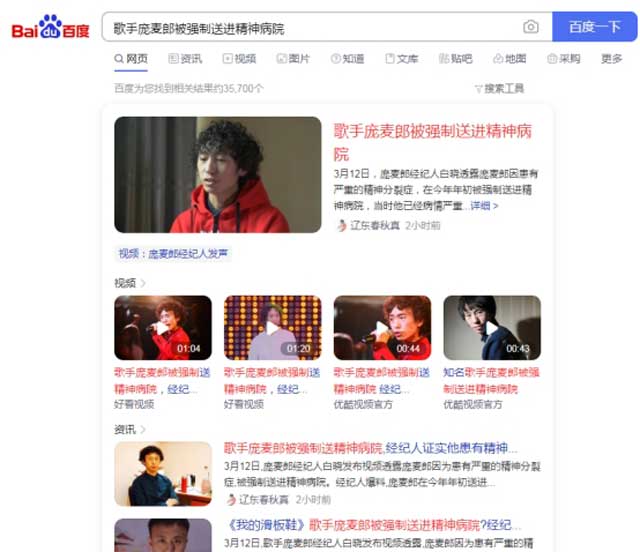Image resolution: width=640 pixels, height=552 pixels.
Task: Switch to the 文库 tab
Action: point(401,59)
